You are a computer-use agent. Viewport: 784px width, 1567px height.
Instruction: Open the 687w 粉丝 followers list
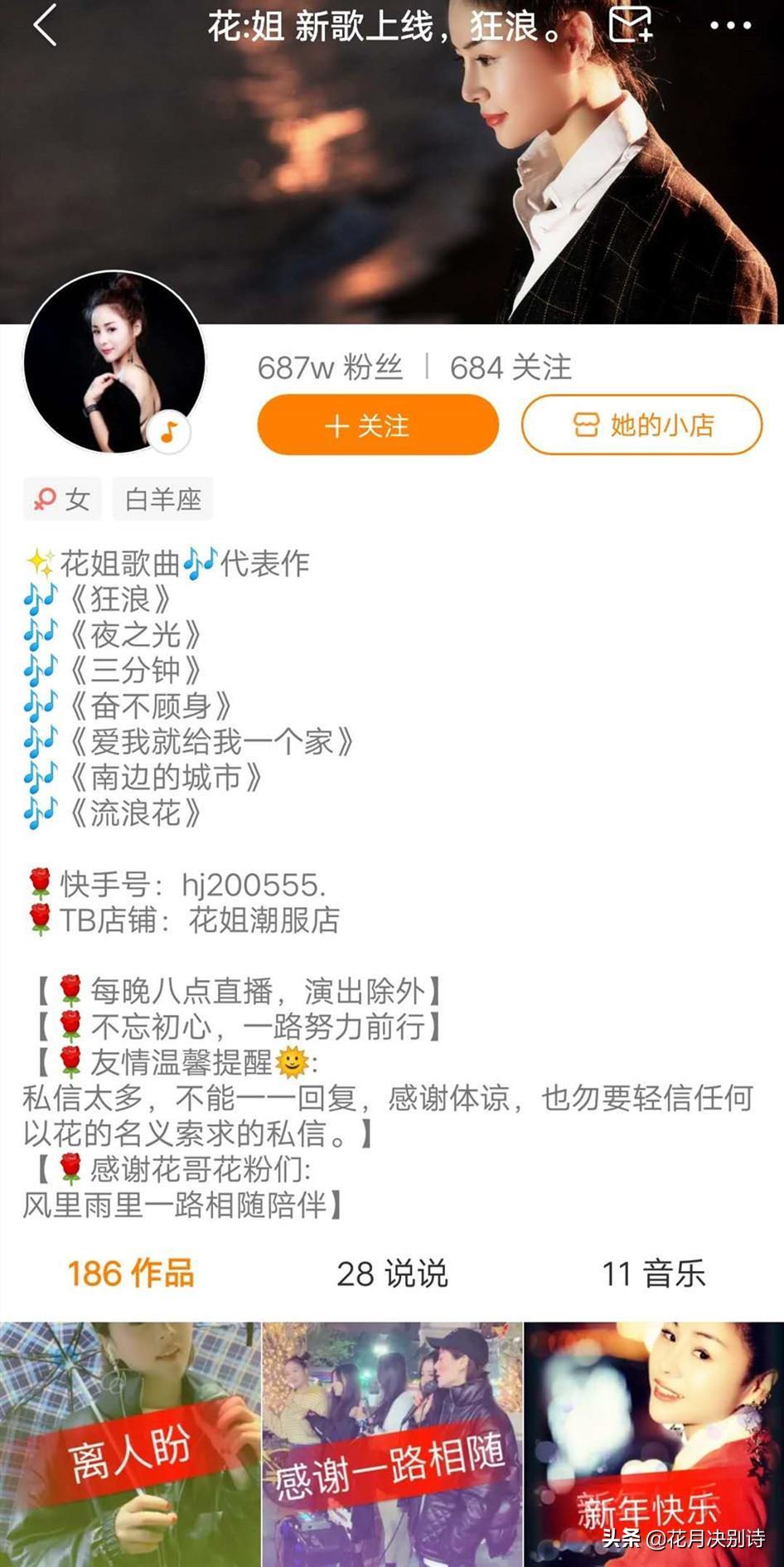330,367
